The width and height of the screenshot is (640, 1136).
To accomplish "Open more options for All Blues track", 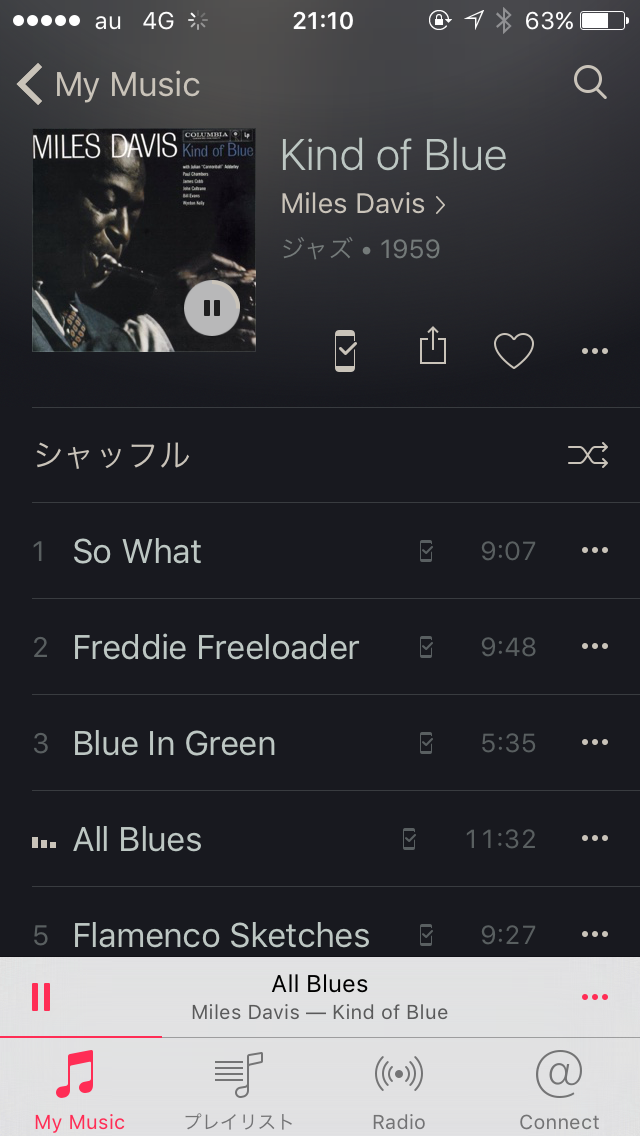I will coord(595,838).
